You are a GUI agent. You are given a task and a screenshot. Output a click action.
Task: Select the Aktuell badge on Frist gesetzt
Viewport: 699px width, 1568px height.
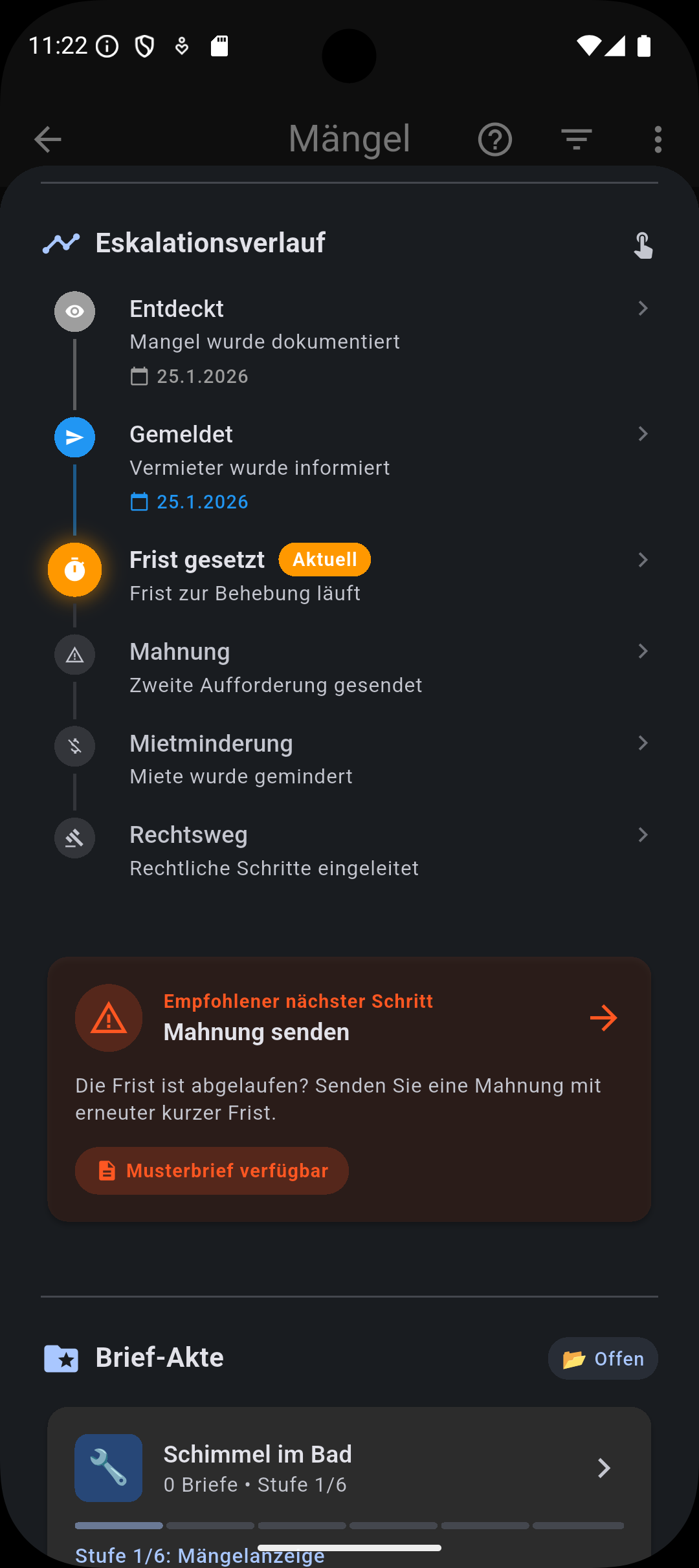324,560
